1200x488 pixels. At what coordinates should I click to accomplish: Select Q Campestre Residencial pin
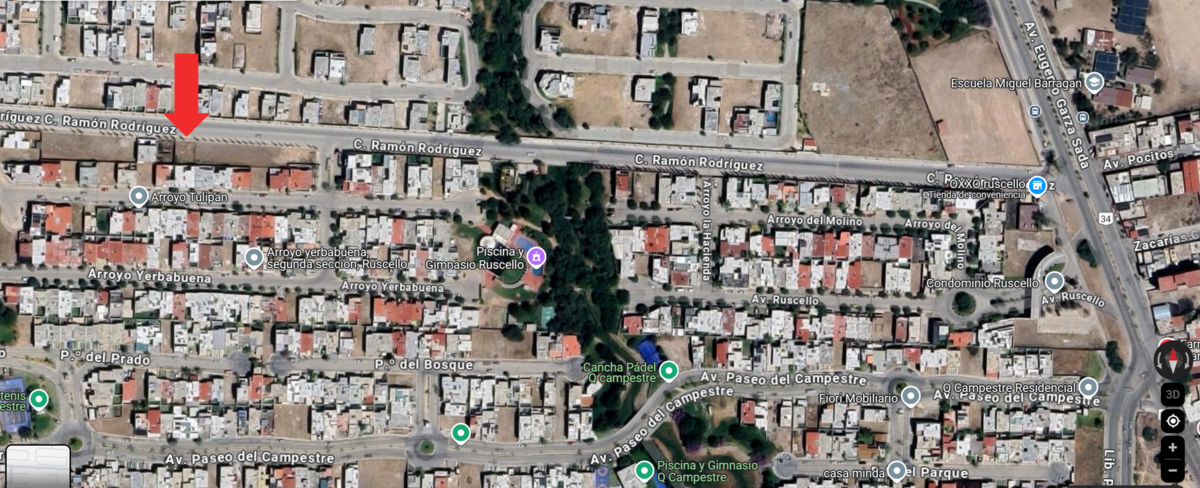pos(1088,387)
